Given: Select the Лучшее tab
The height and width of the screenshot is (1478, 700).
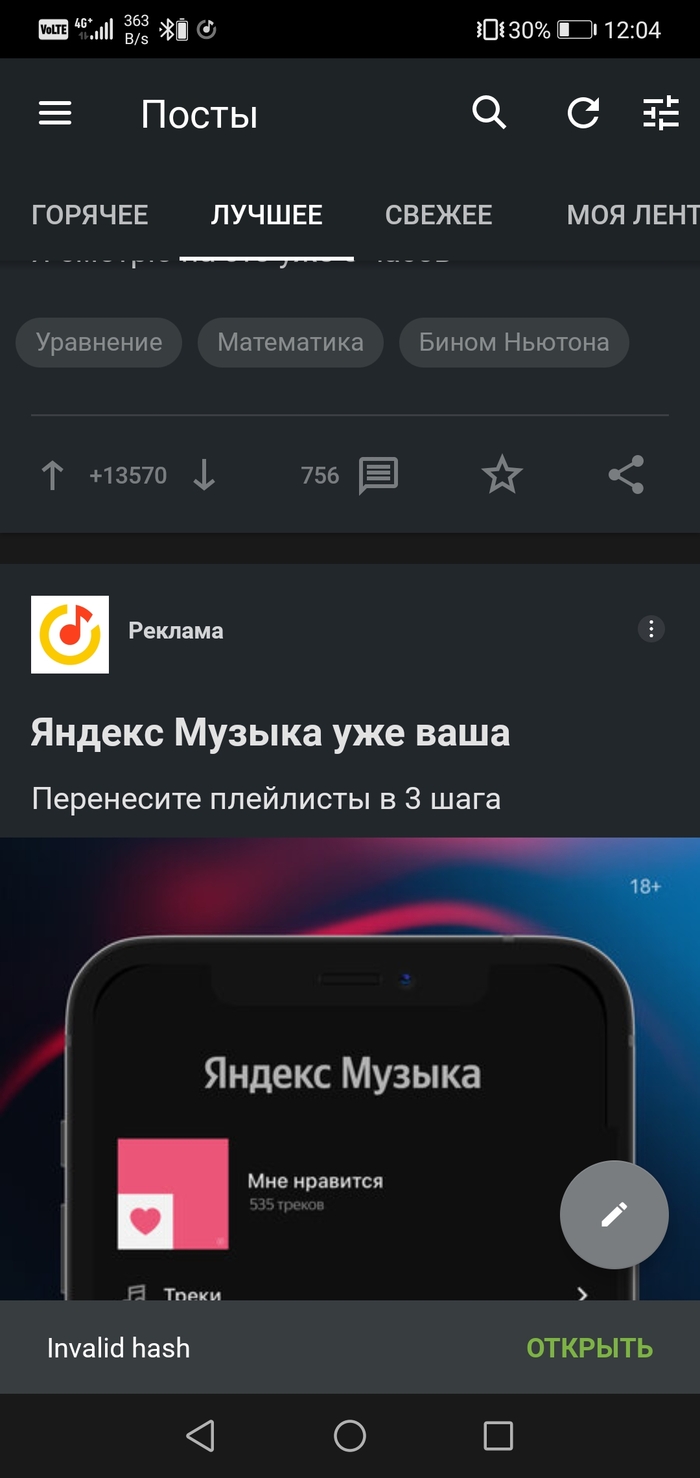Looking at the screenshot, I should (267, 215).
